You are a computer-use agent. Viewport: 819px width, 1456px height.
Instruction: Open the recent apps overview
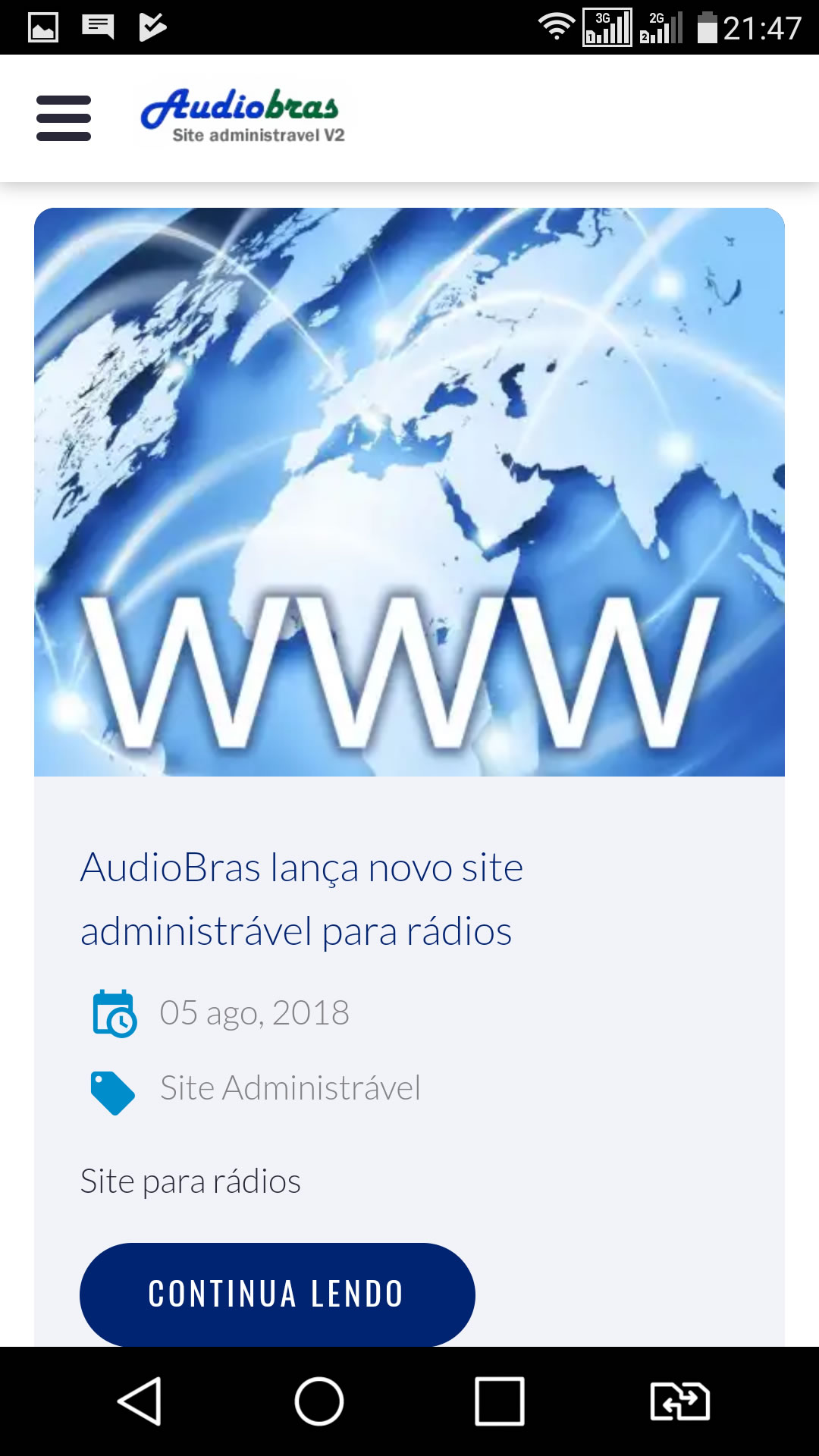[500, 1401]
